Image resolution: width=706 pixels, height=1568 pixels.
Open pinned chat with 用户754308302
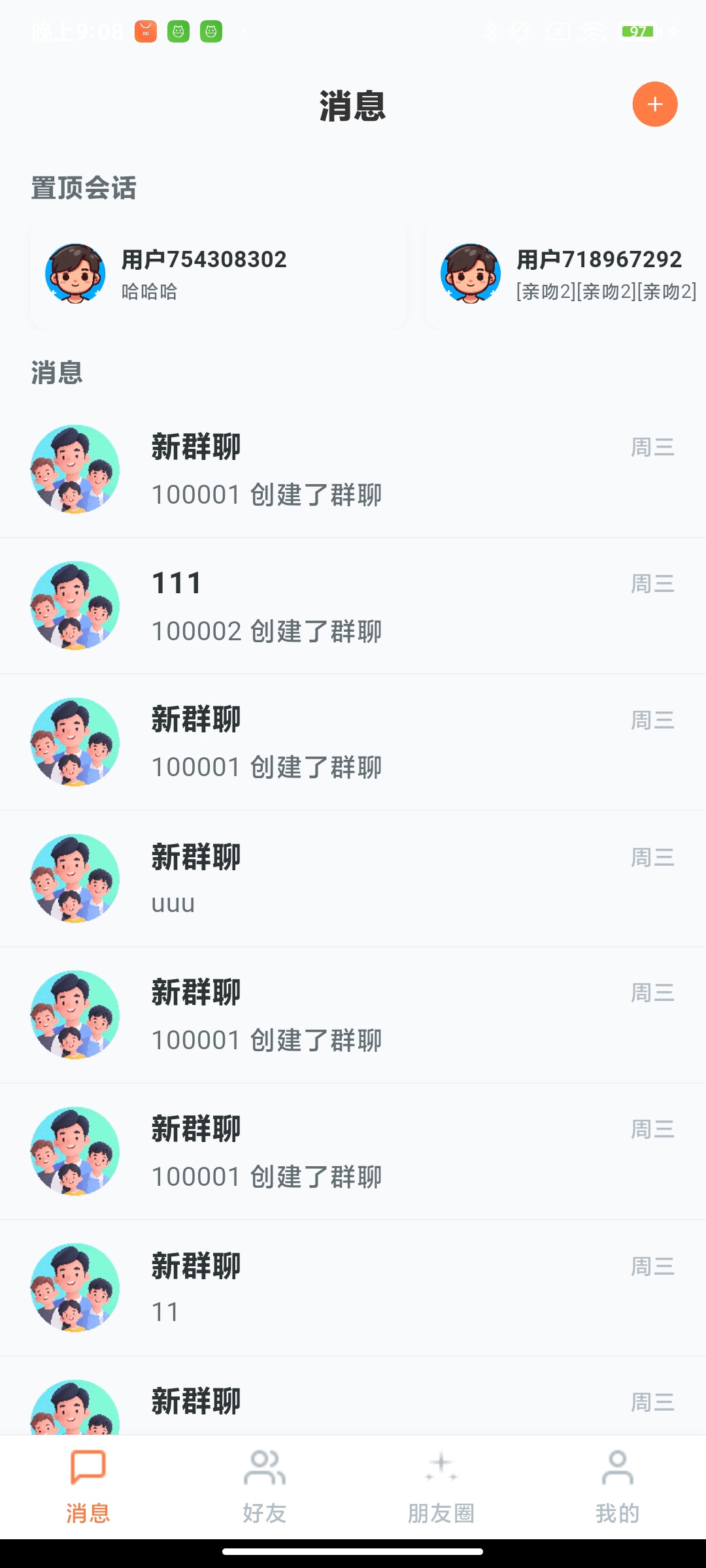click(x=218, y=274)
